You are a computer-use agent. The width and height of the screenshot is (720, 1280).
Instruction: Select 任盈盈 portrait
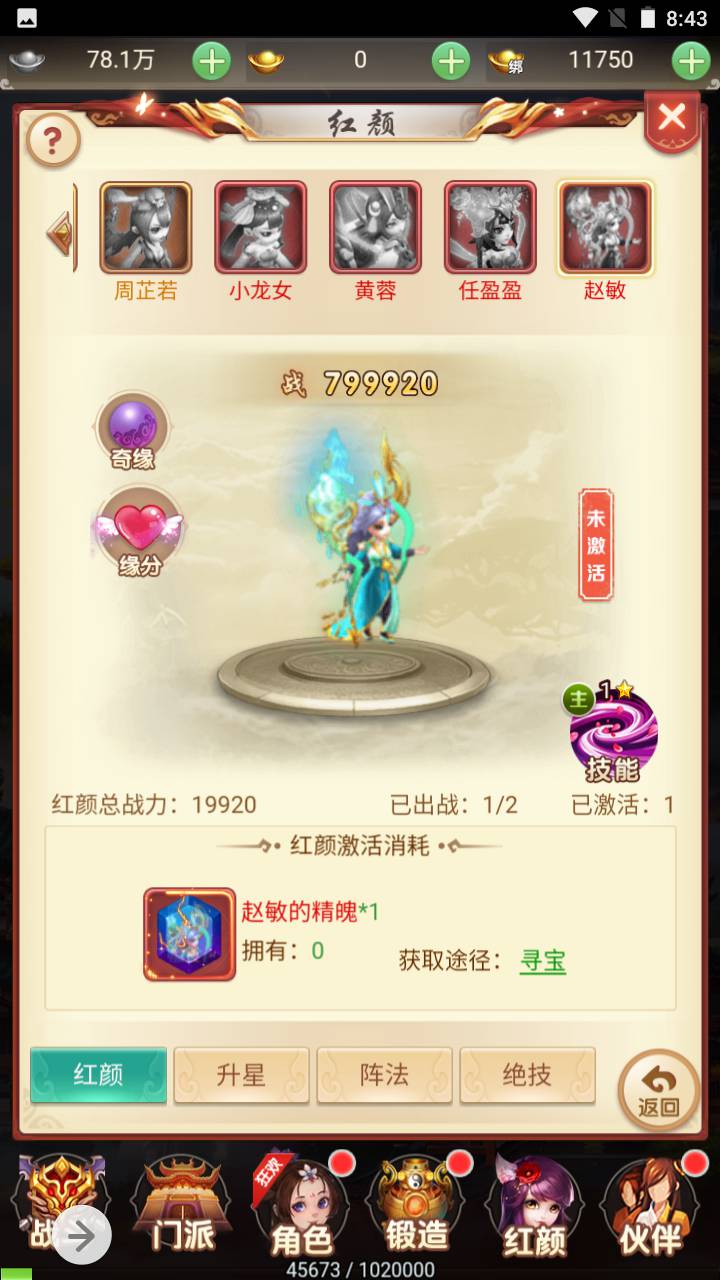click(x=490, y=228)
